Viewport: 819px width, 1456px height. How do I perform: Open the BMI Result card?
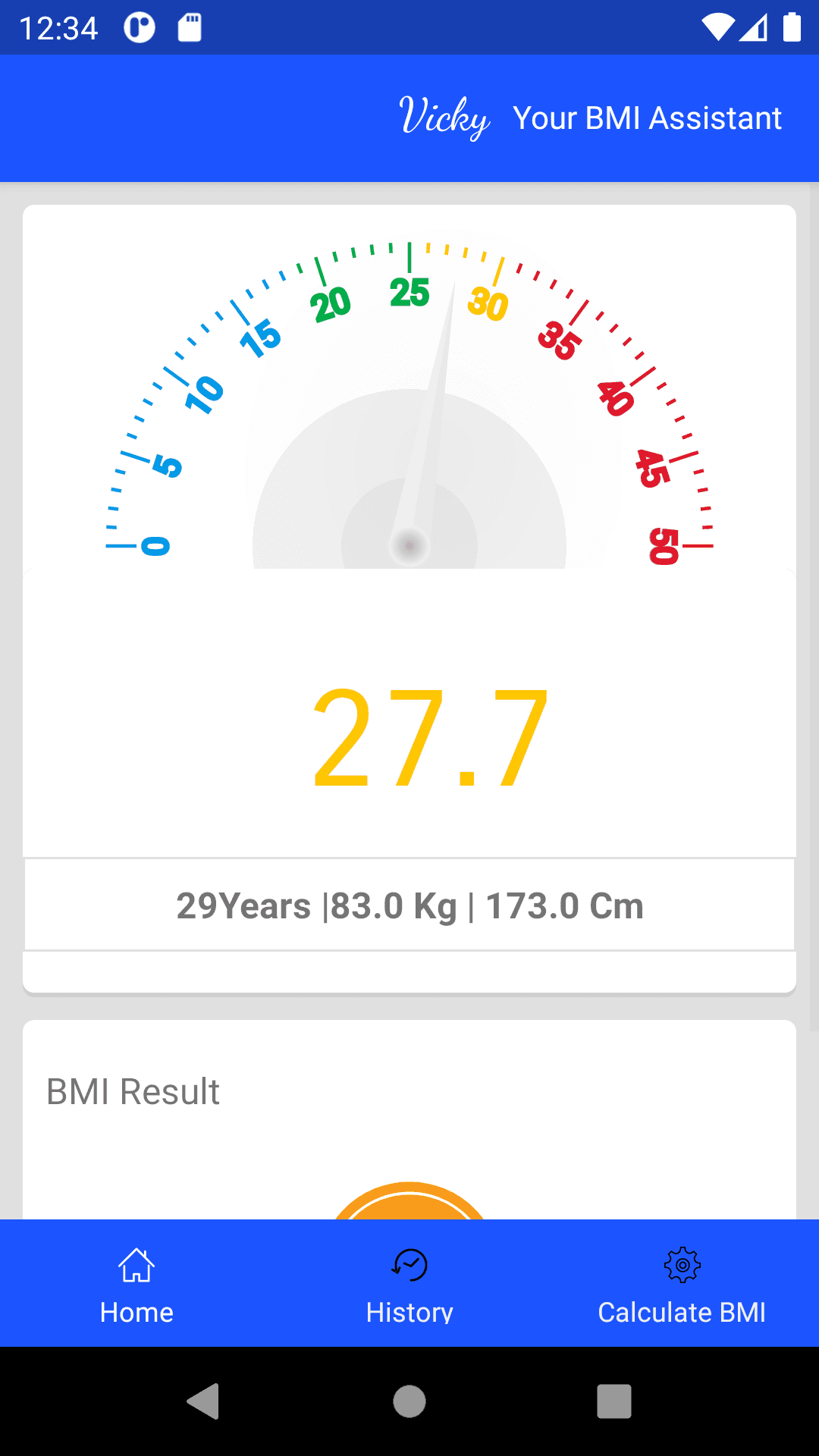tap(133, 1090)
